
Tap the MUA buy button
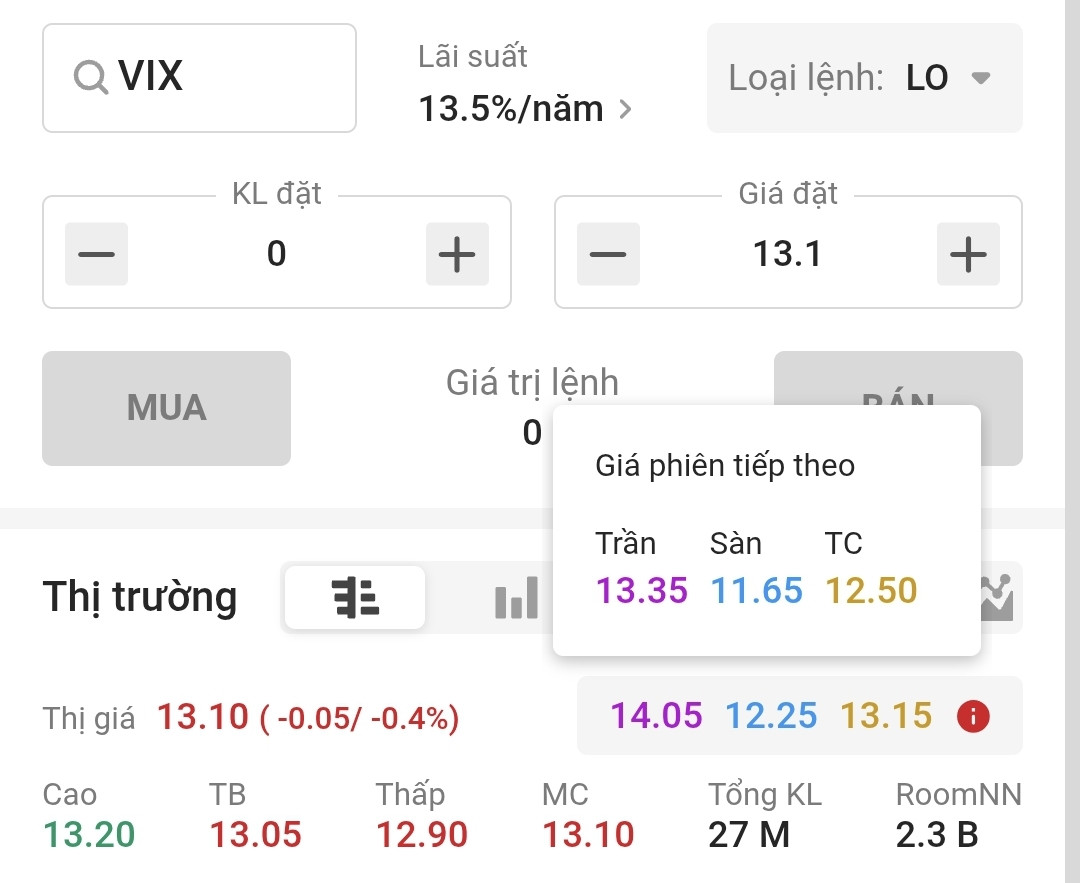coord(167,408)
